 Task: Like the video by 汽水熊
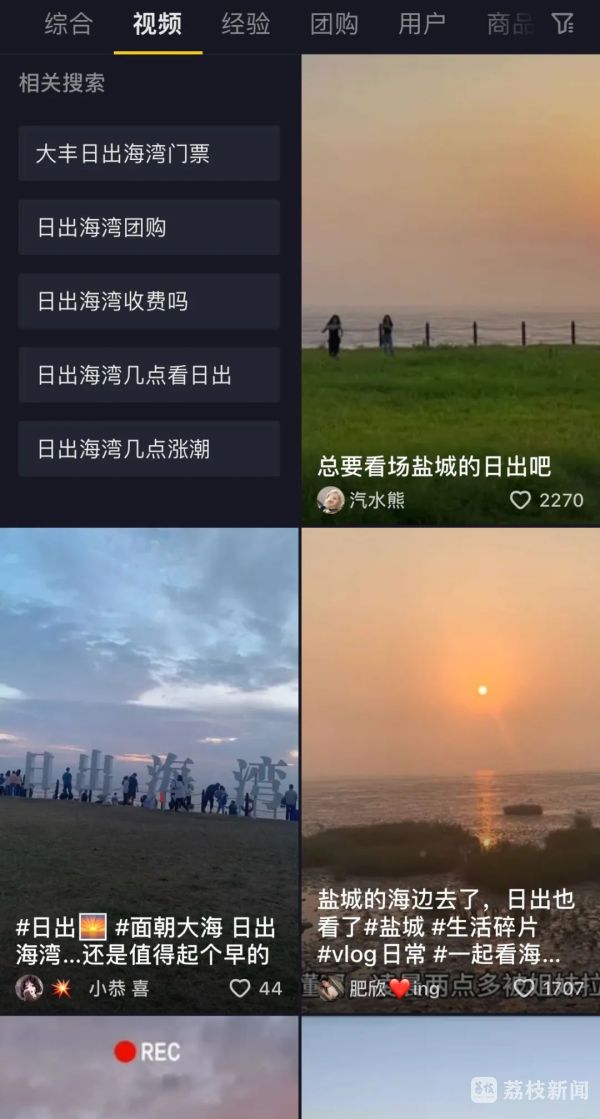(x=521, y=500)
